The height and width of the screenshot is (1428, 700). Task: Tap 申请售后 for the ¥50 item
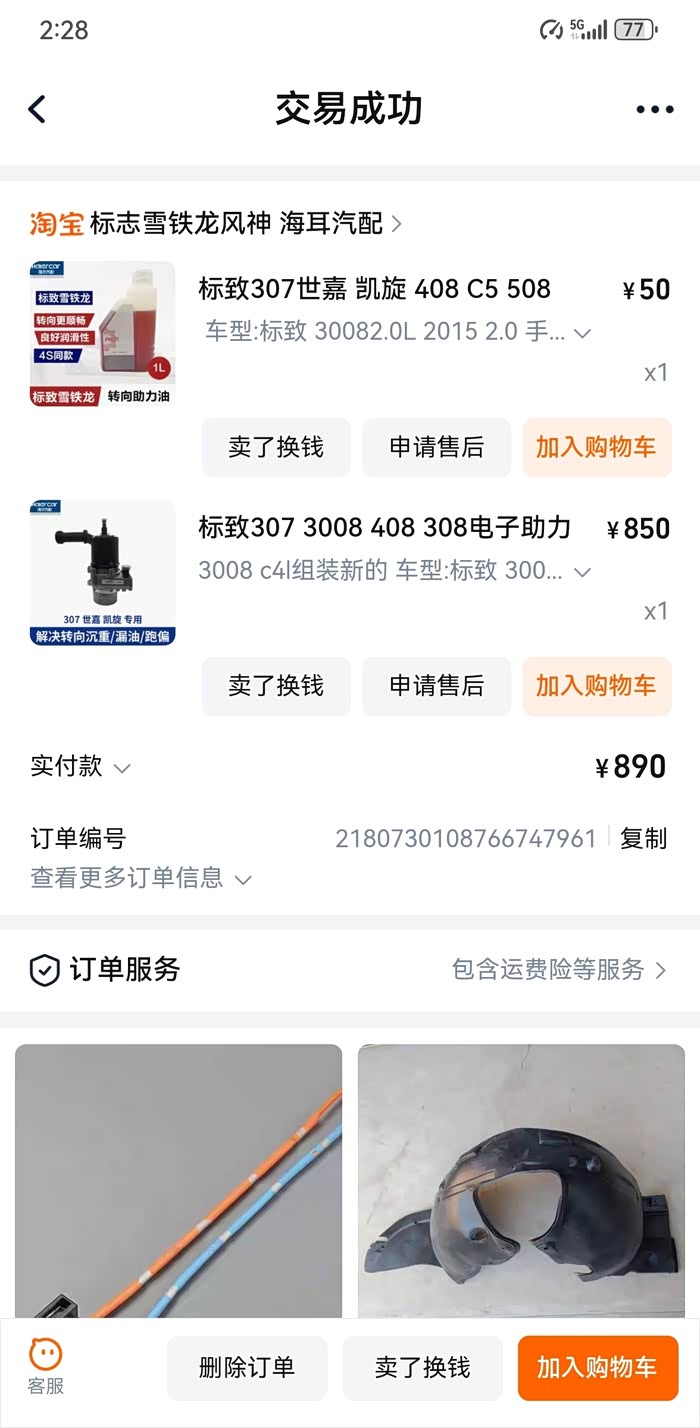tap(436, 447)
